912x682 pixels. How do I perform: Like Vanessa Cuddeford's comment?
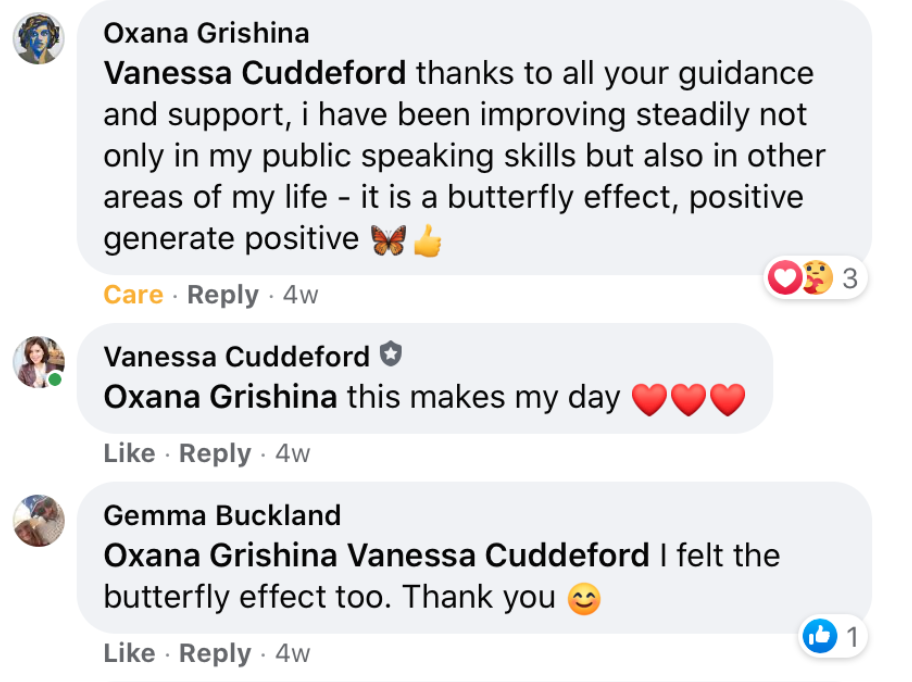coord(129,453)
